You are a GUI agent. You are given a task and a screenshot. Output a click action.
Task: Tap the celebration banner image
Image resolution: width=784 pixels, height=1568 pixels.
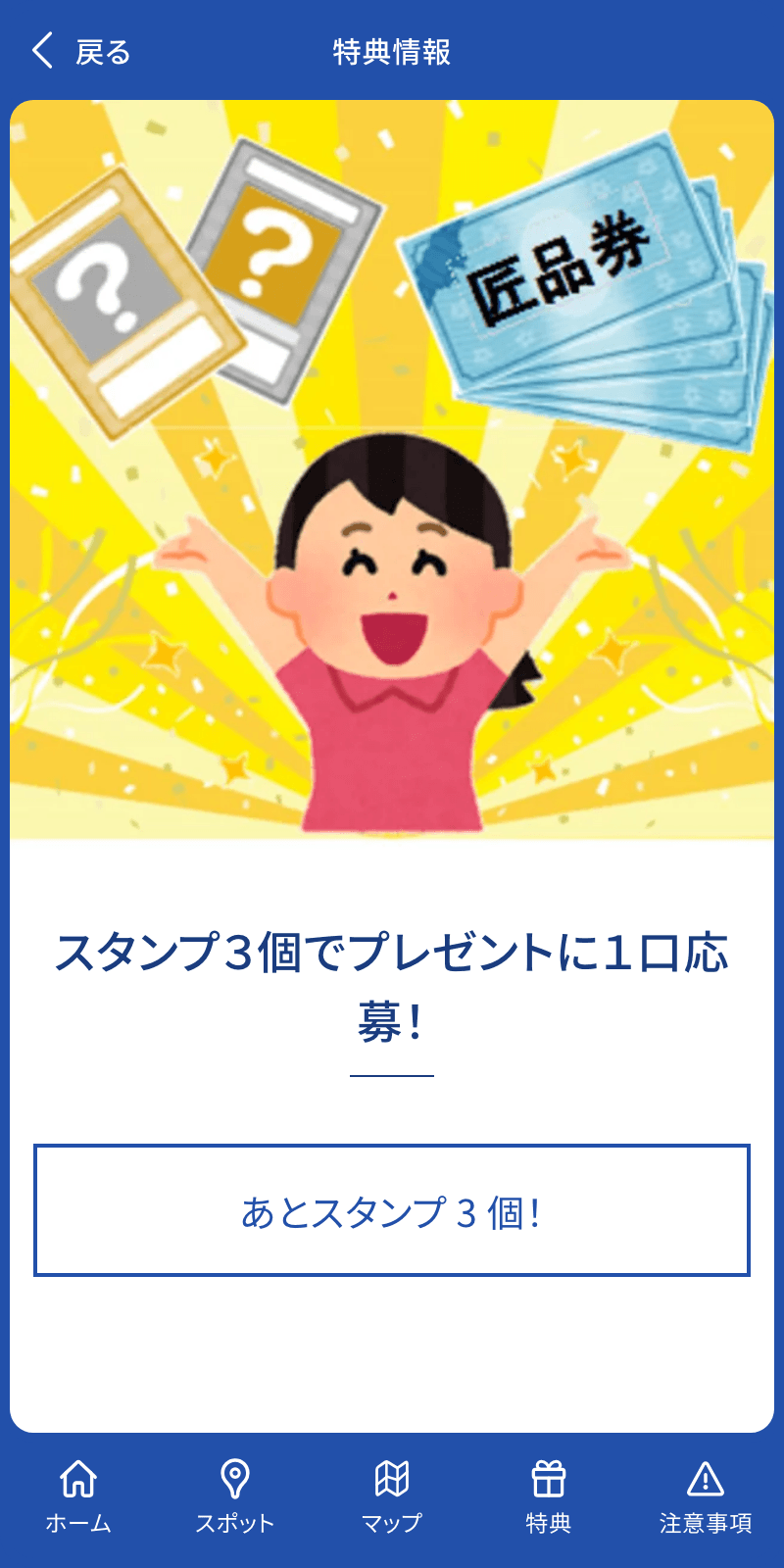tap(391, 470)
